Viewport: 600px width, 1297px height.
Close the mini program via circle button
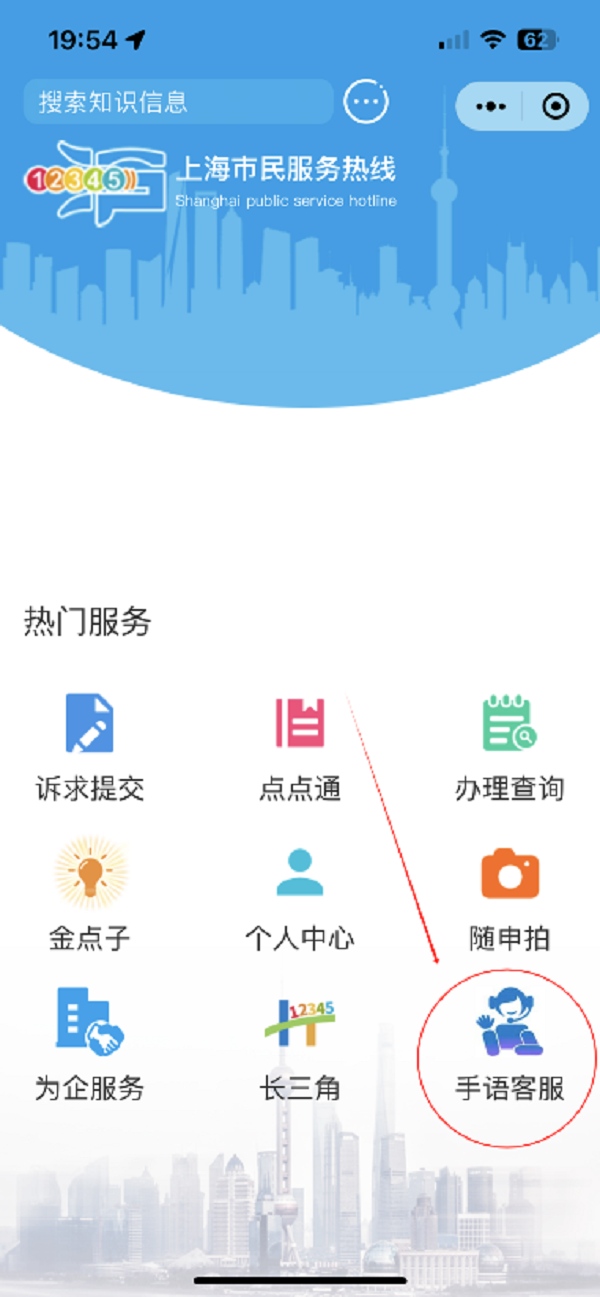(555, 106)
